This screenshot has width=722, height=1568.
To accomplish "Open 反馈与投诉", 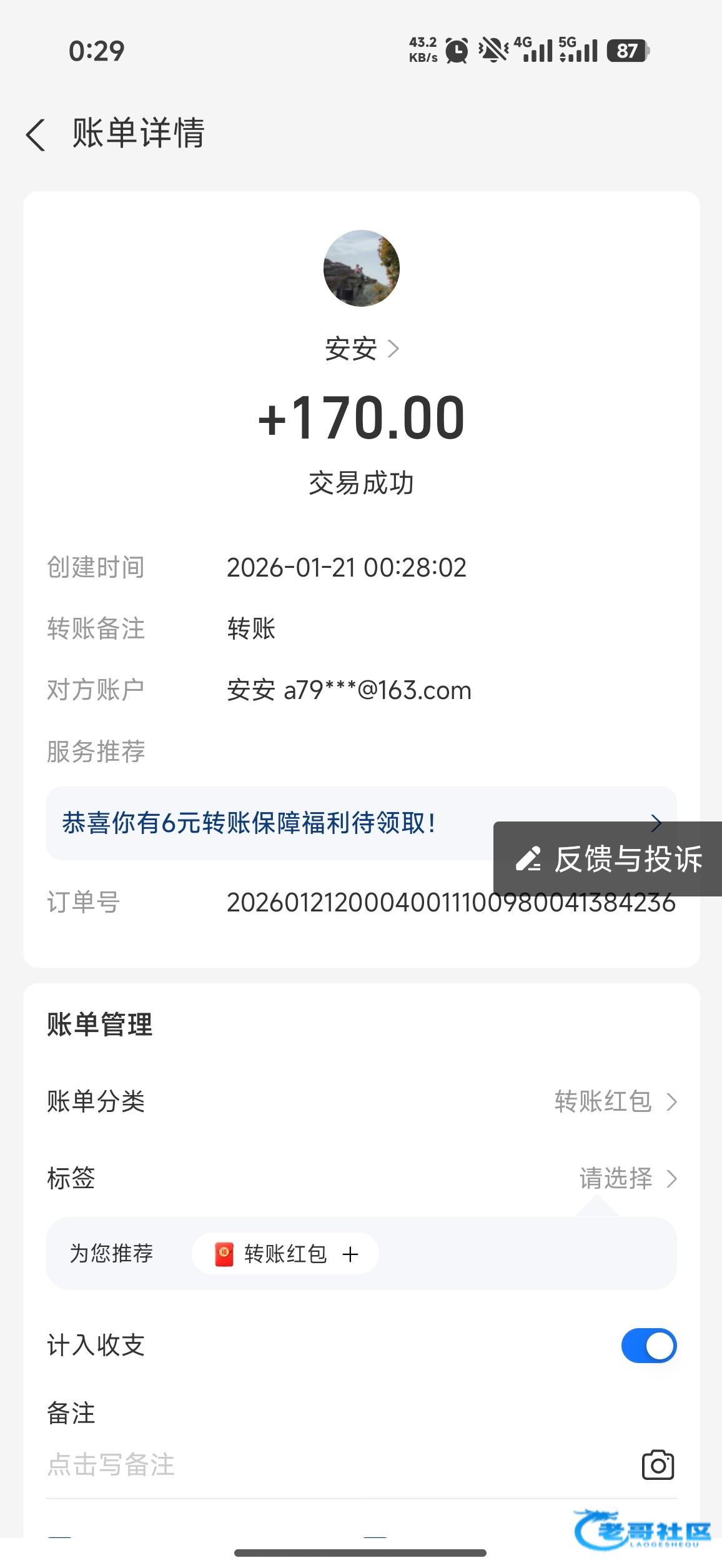I will click(608, 859).
